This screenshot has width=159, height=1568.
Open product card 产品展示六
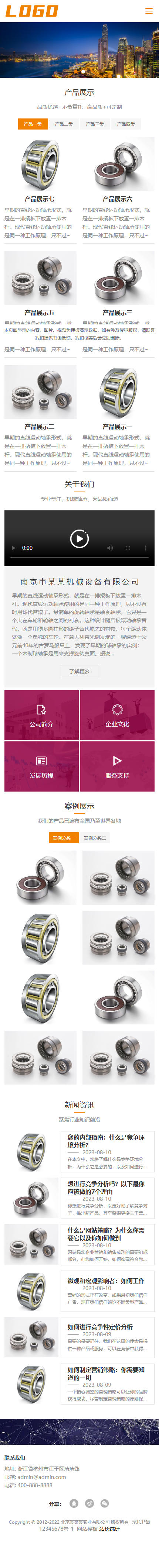click(x=118, y=189)
